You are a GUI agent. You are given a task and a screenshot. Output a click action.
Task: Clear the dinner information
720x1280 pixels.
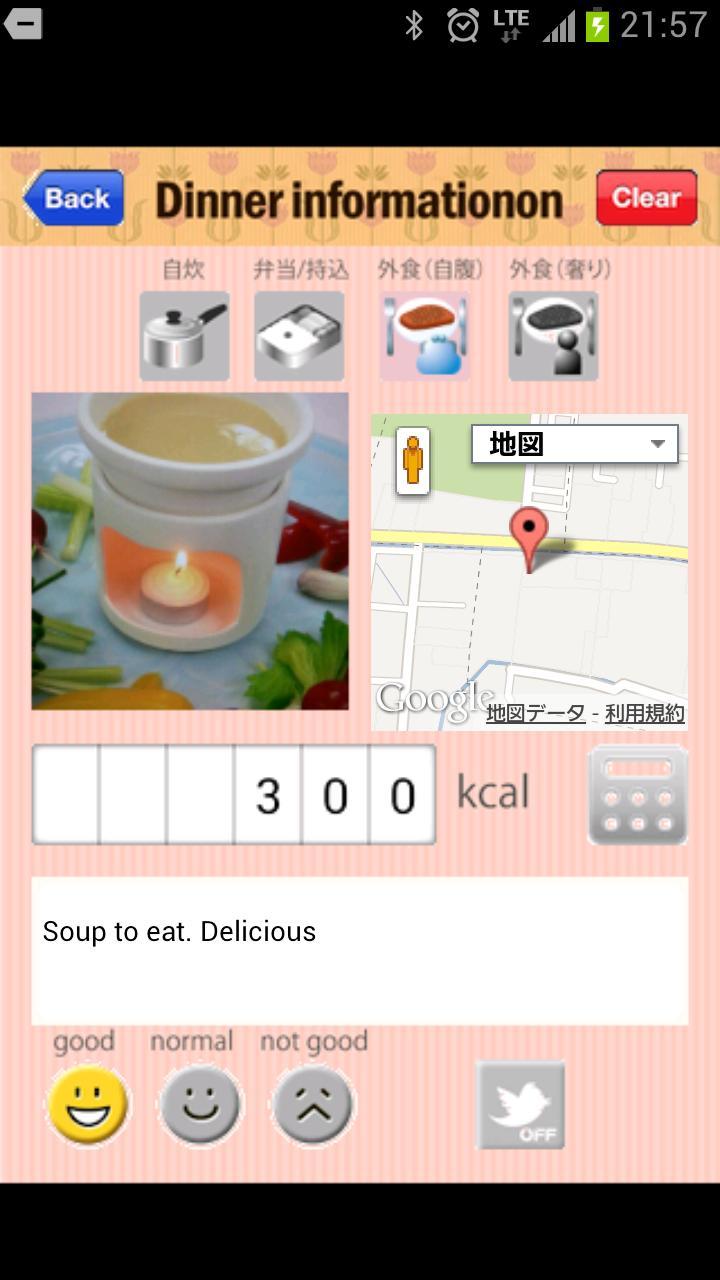coord(646,198)
